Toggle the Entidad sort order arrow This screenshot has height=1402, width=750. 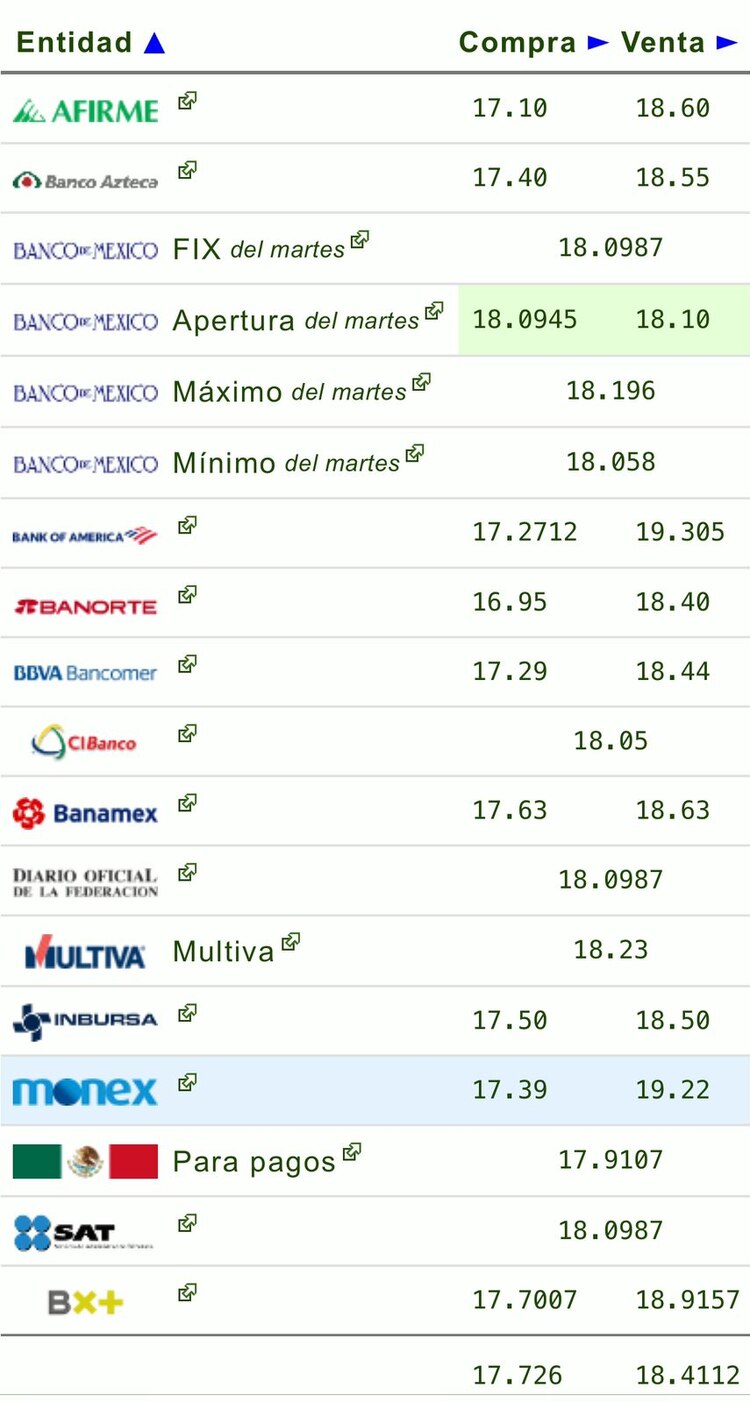154,41
